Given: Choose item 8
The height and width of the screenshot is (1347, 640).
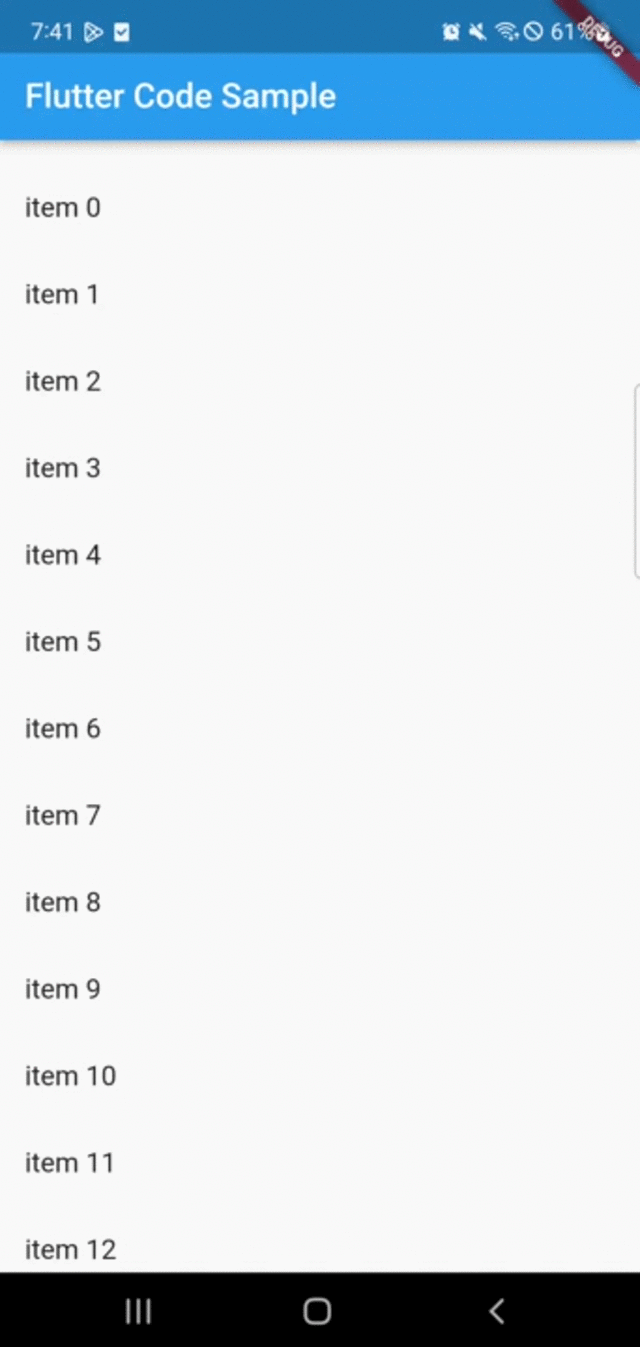Looking at the screenshot, I should pos(63,903).
